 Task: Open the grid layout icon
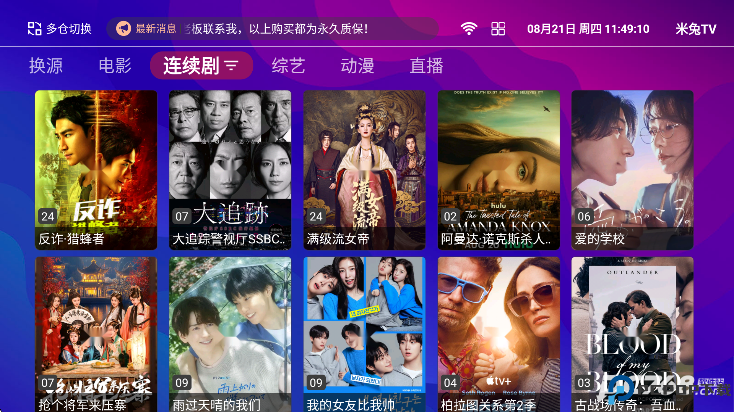coord(498,29)
